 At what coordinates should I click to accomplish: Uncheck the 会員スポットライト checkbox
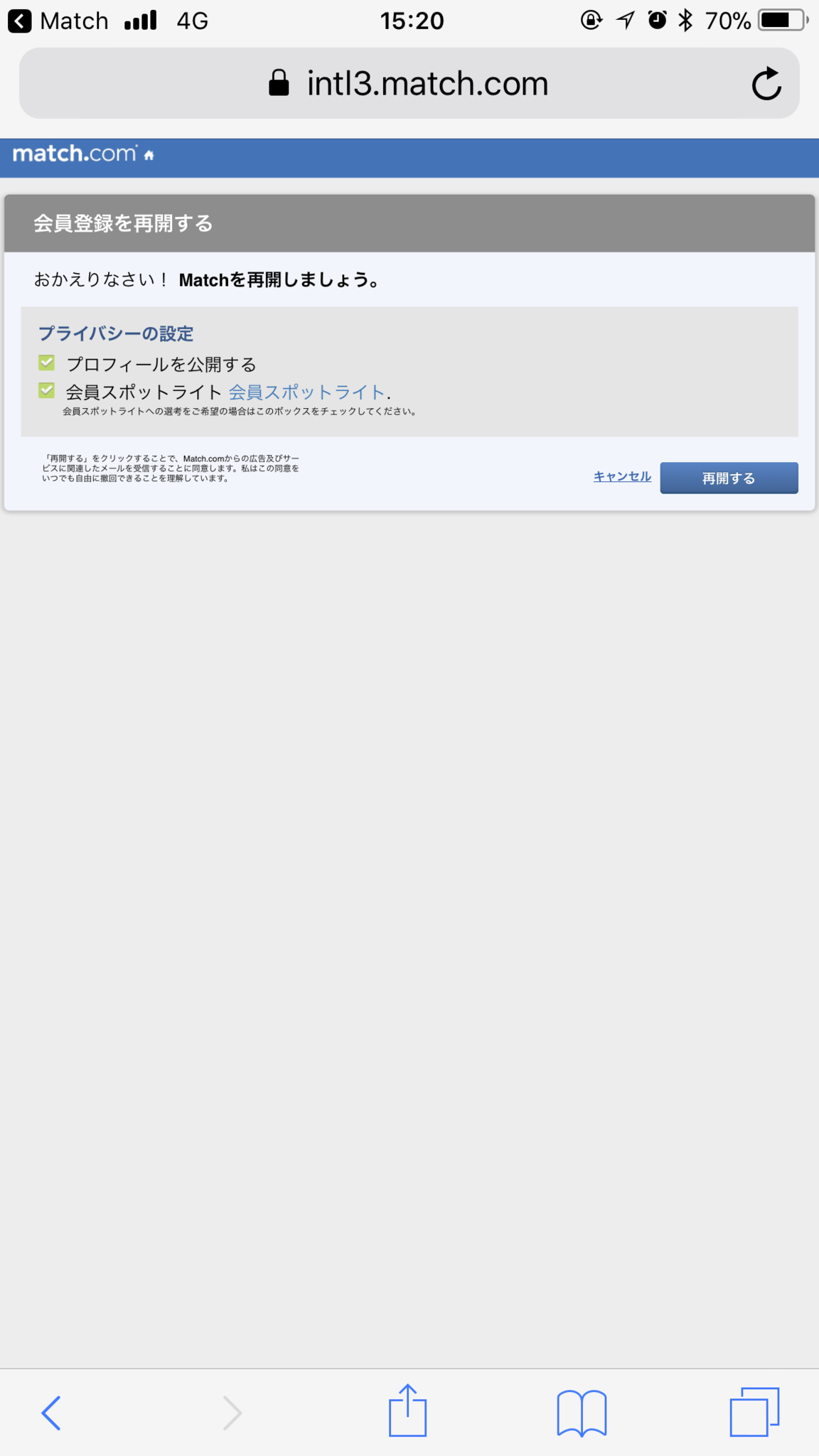47,390
